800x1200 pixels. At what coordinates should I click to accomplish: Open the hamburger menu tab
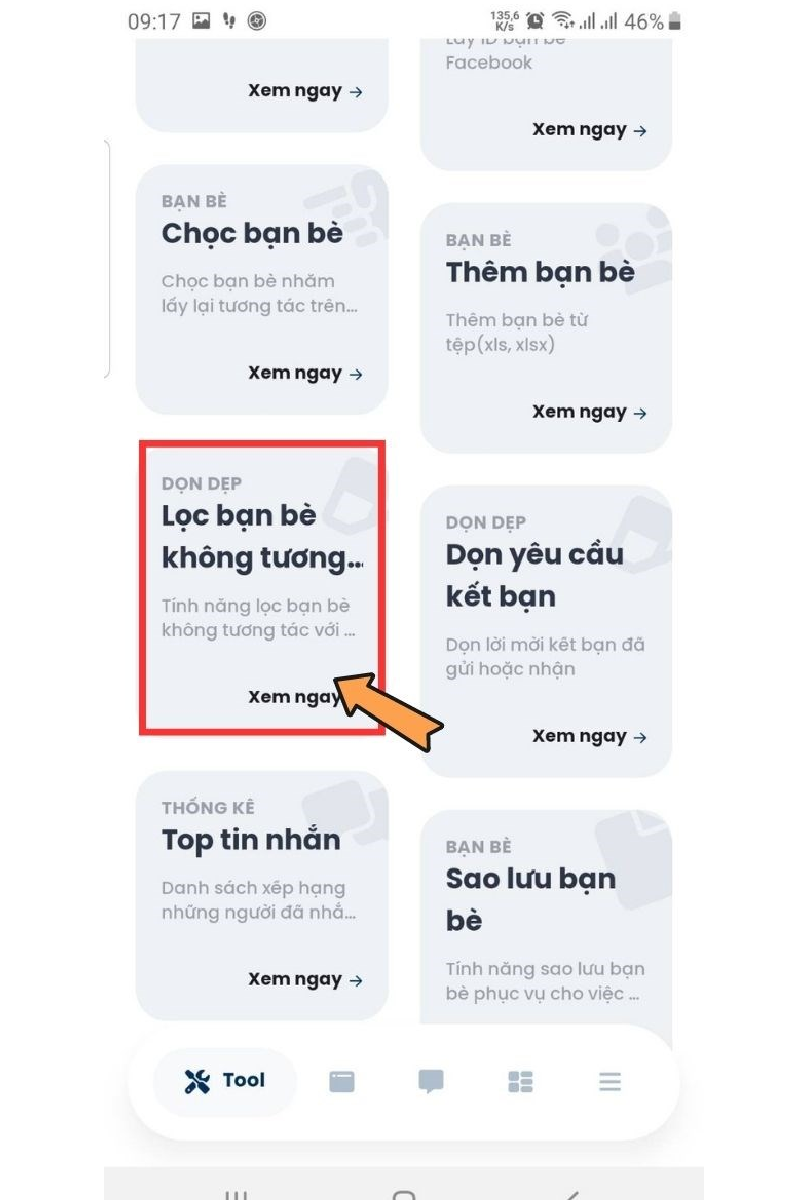[x=610, y=1081]
